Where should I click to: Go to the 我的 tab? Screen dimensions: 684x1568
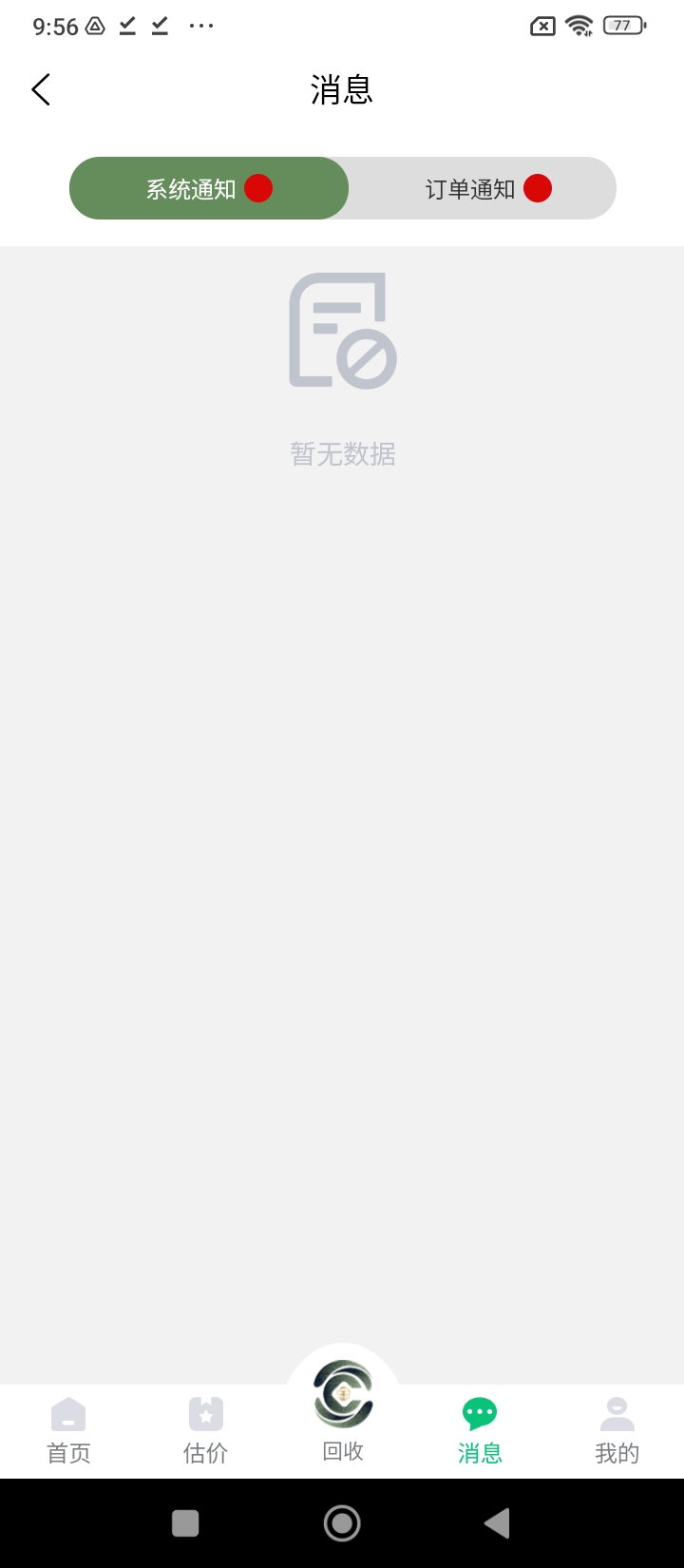617,1431
